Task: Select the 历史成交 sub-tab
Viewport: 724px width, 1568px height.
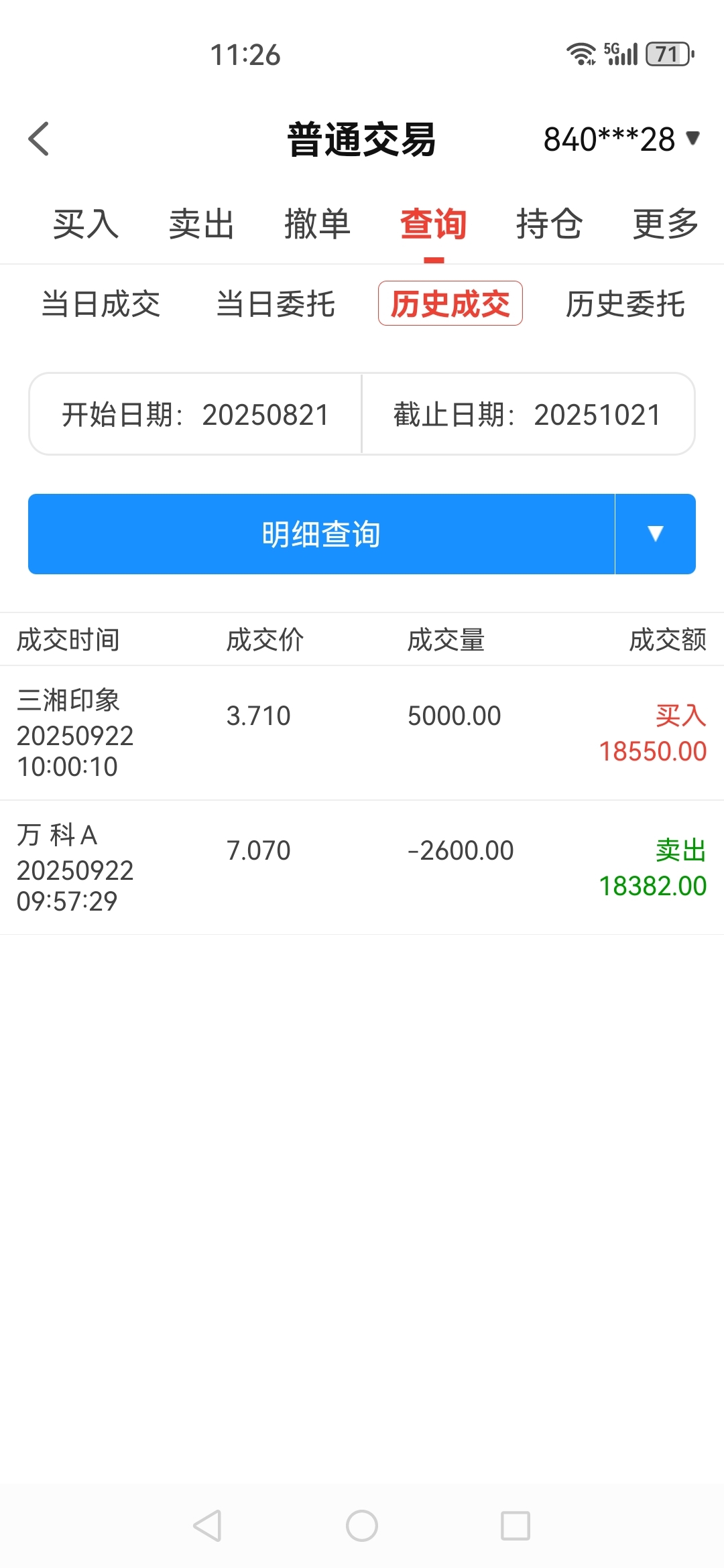Action: [x=450, y=304]
